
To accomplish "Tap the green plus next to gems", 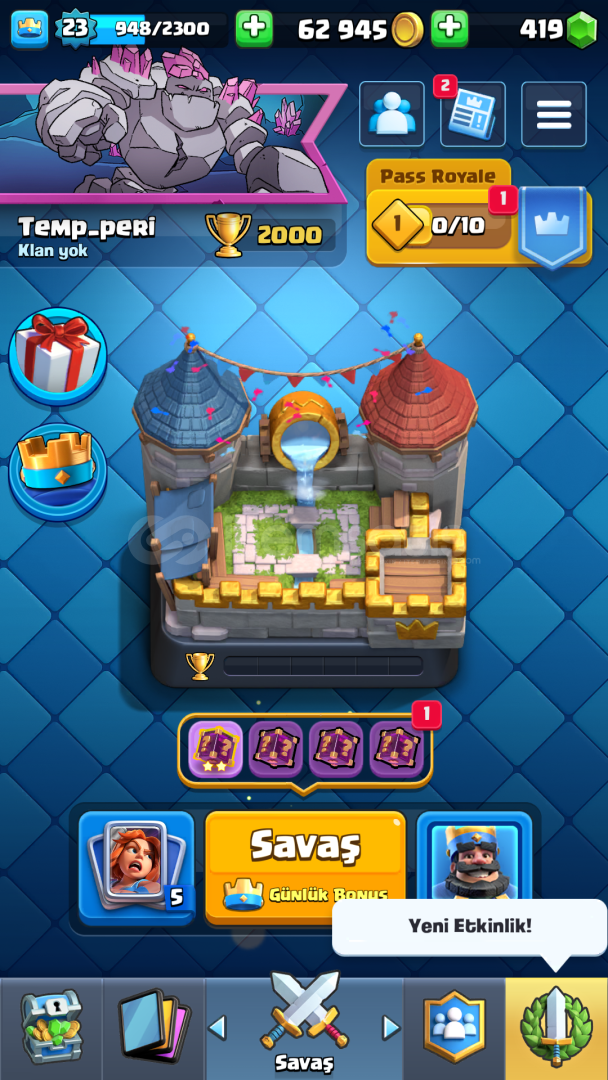I will tap(450, 29).
